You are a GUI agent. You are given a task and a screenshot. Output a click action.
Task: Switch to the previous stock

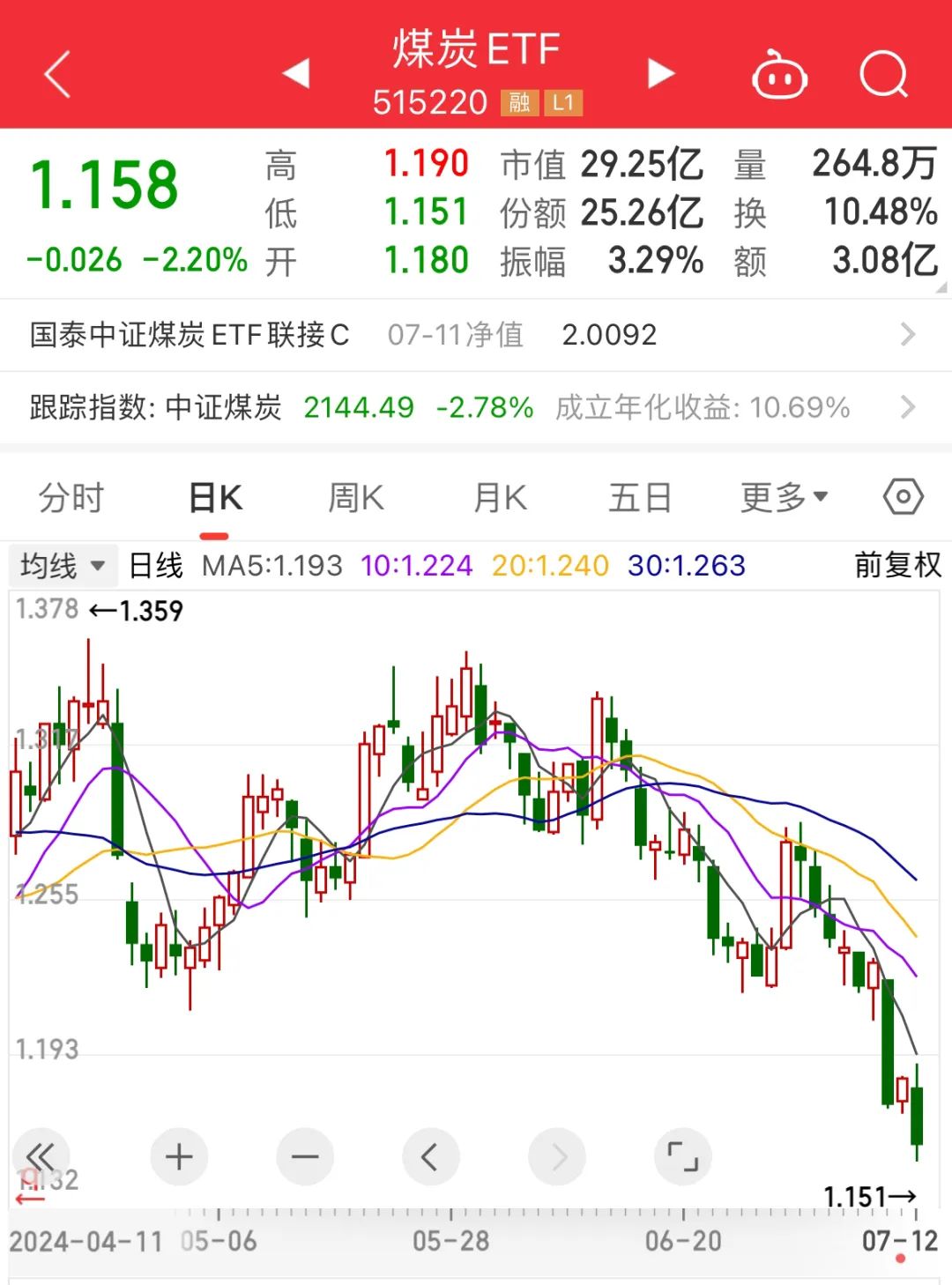coord(297,73)
